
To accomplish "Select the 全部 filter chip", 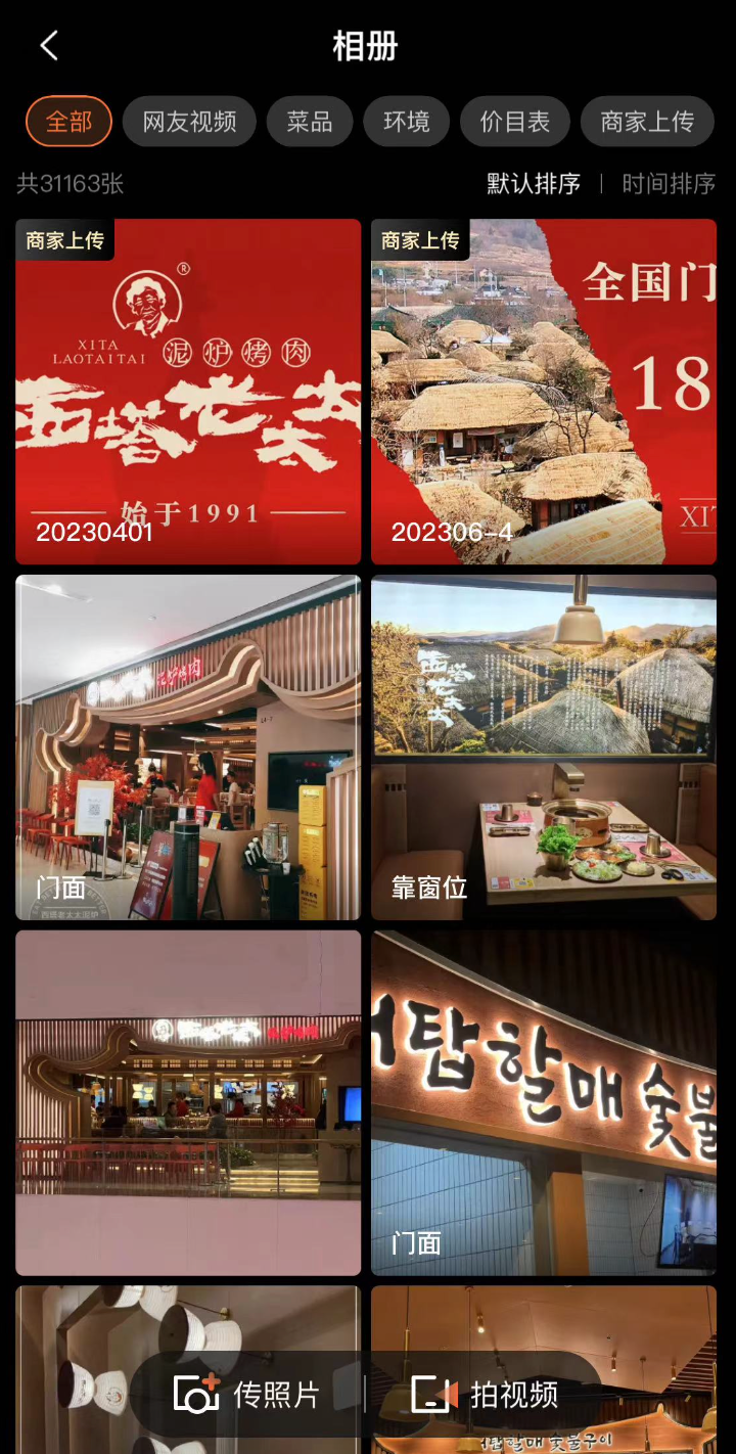I will pos(69,122).
